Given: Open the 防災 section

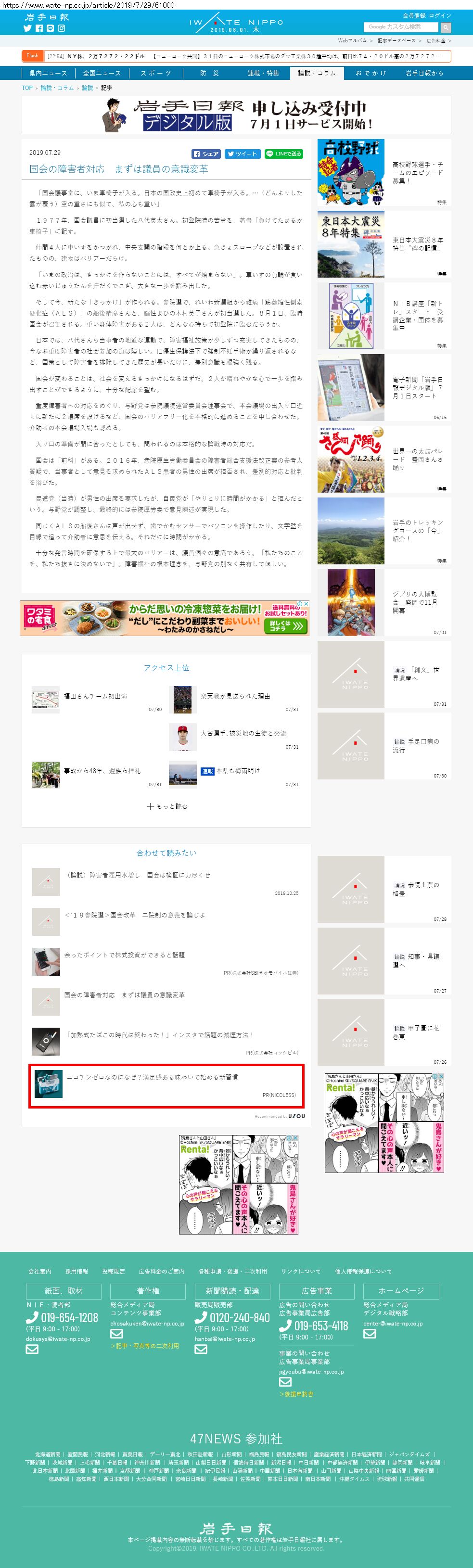Looking at the screenshot, I should tap(209, 73).
